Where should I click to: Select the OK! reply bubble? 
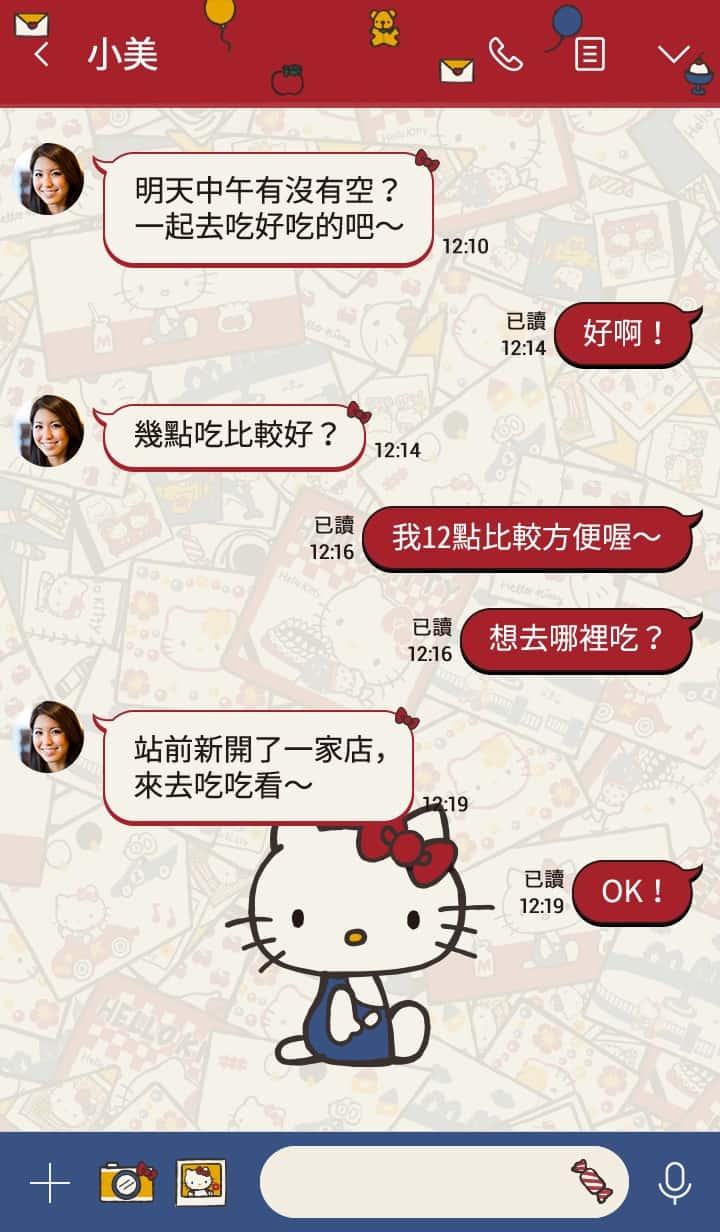[632, 890]
